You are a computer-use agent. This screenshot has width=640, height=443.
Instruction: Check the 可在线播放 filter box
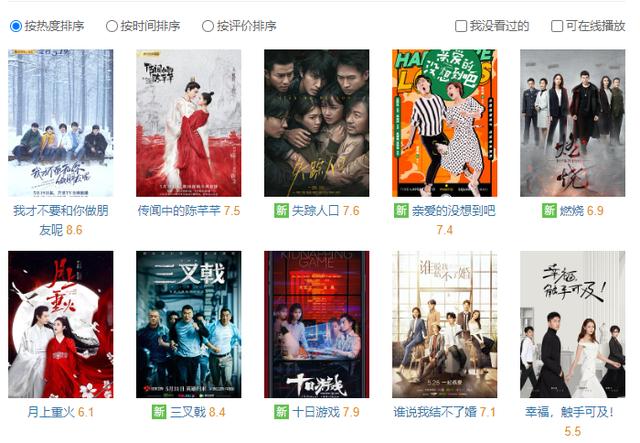557,26
